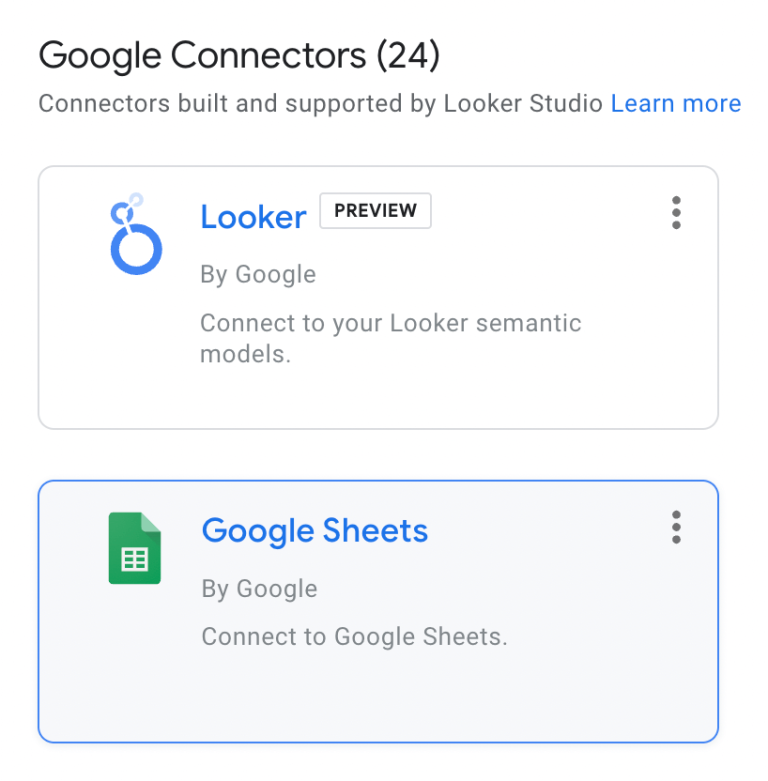Open the Google Sheets connector link
The width and height of the screenshot is (768, 781).
(x=314, y=531)
